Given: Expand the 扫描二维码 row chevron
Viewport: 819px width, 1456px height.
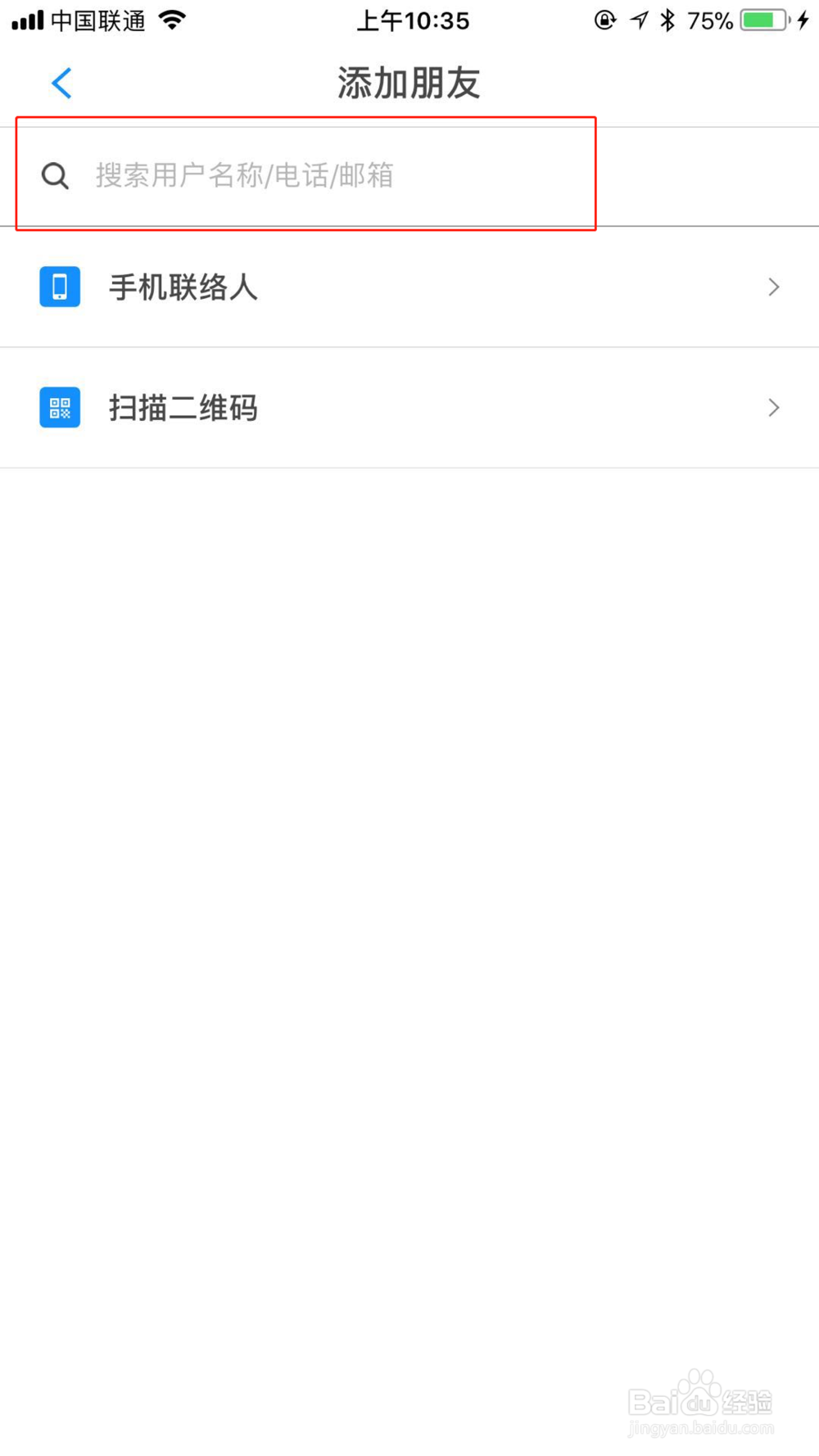Looking at the screenshot, I should pos(771,407).
